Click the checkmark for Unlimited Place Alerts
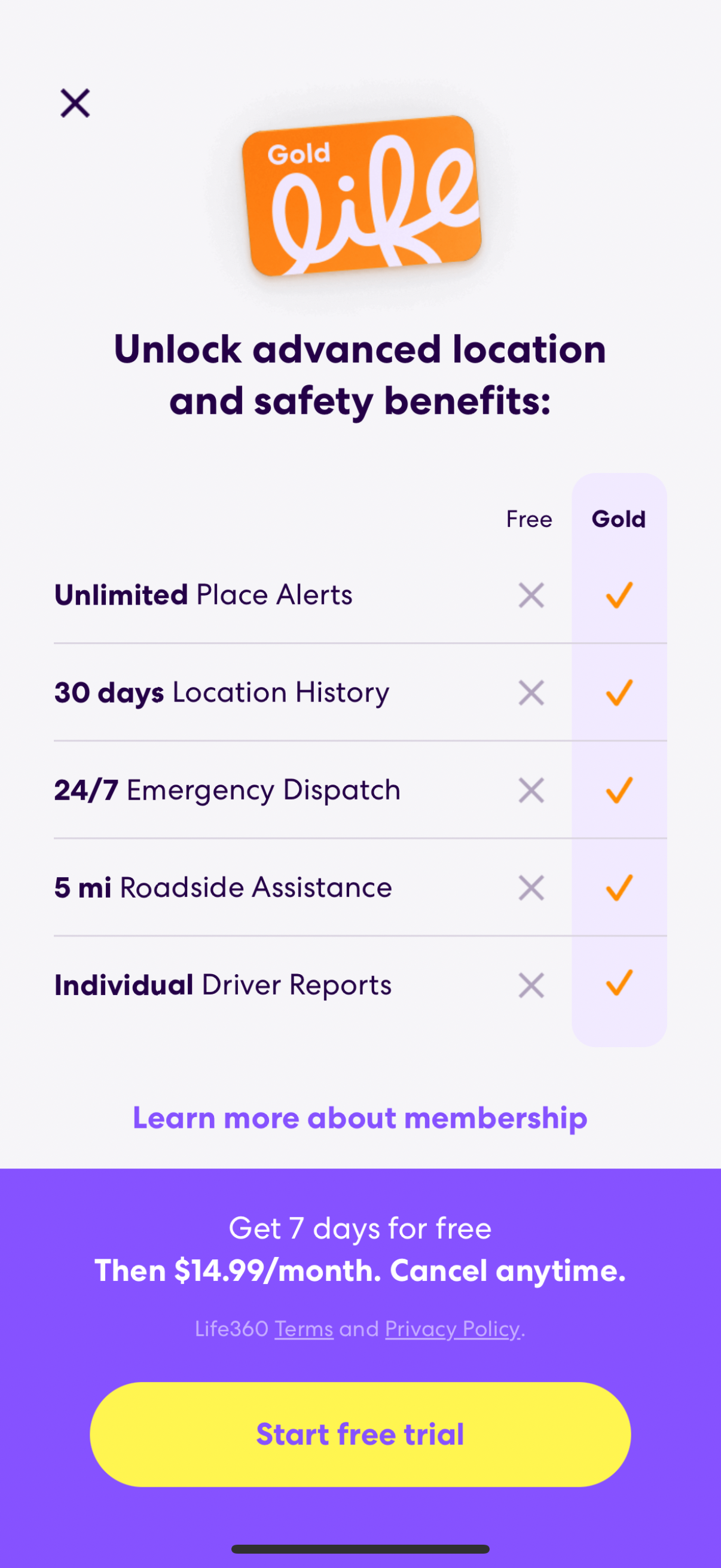The width and height of the screenshot is (721, 1568). coord(619,594)
